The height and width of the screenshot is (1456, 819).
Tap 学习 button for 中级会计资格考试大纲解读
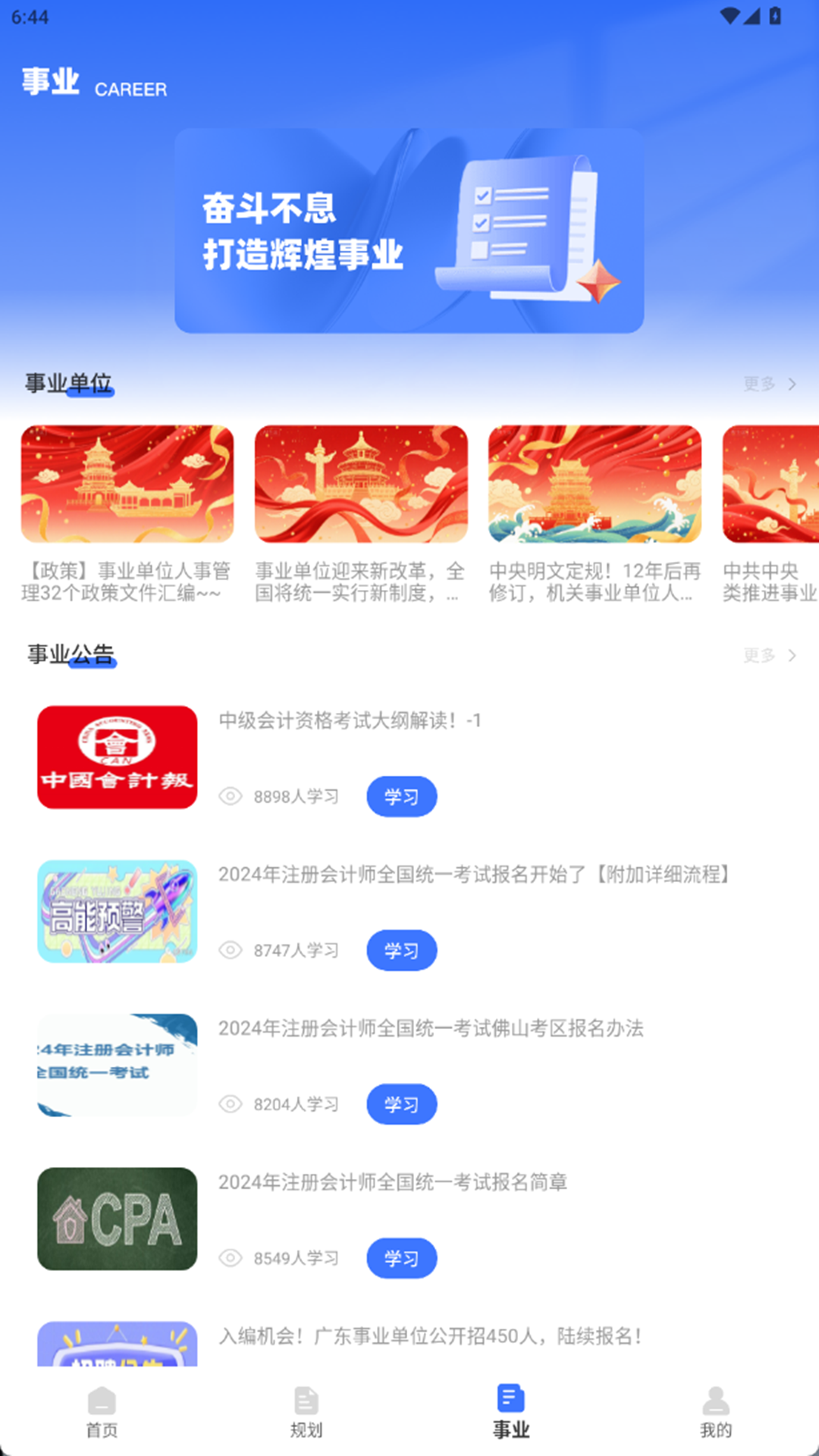click(x=401, y=796)
